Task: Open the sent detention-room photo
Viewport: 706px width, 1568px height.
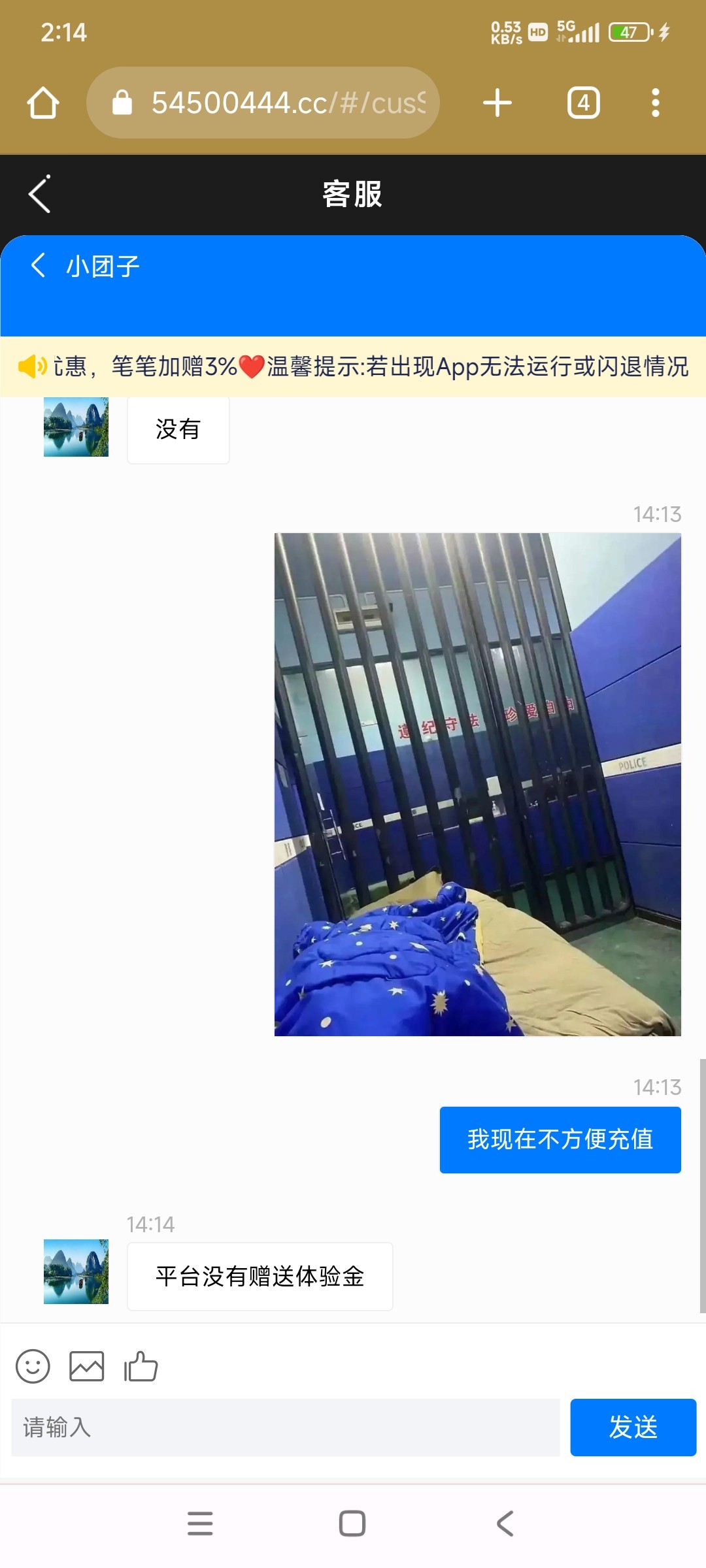Action: 477,784
